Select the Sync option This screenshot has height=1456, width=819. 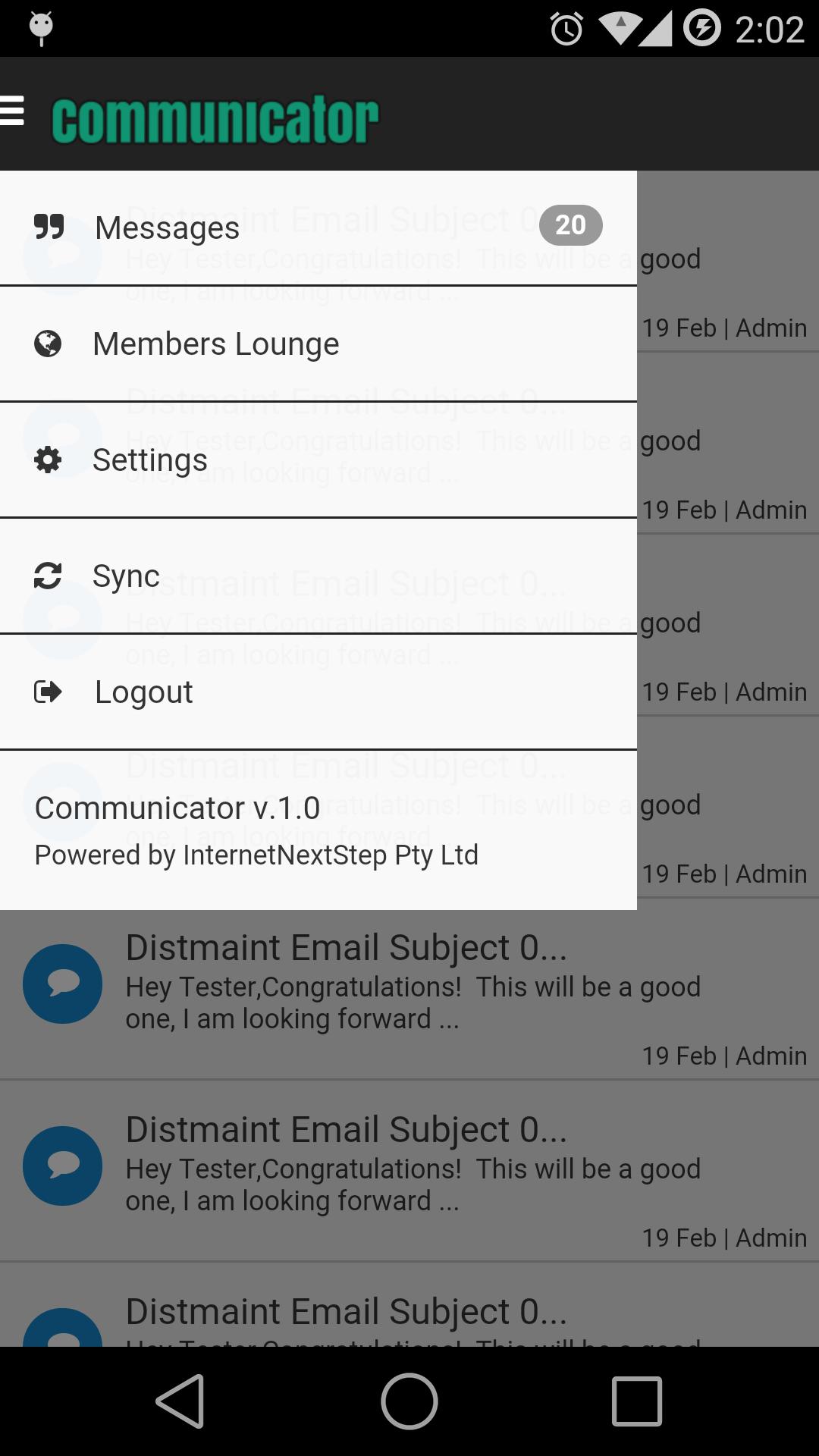point(318,576)
